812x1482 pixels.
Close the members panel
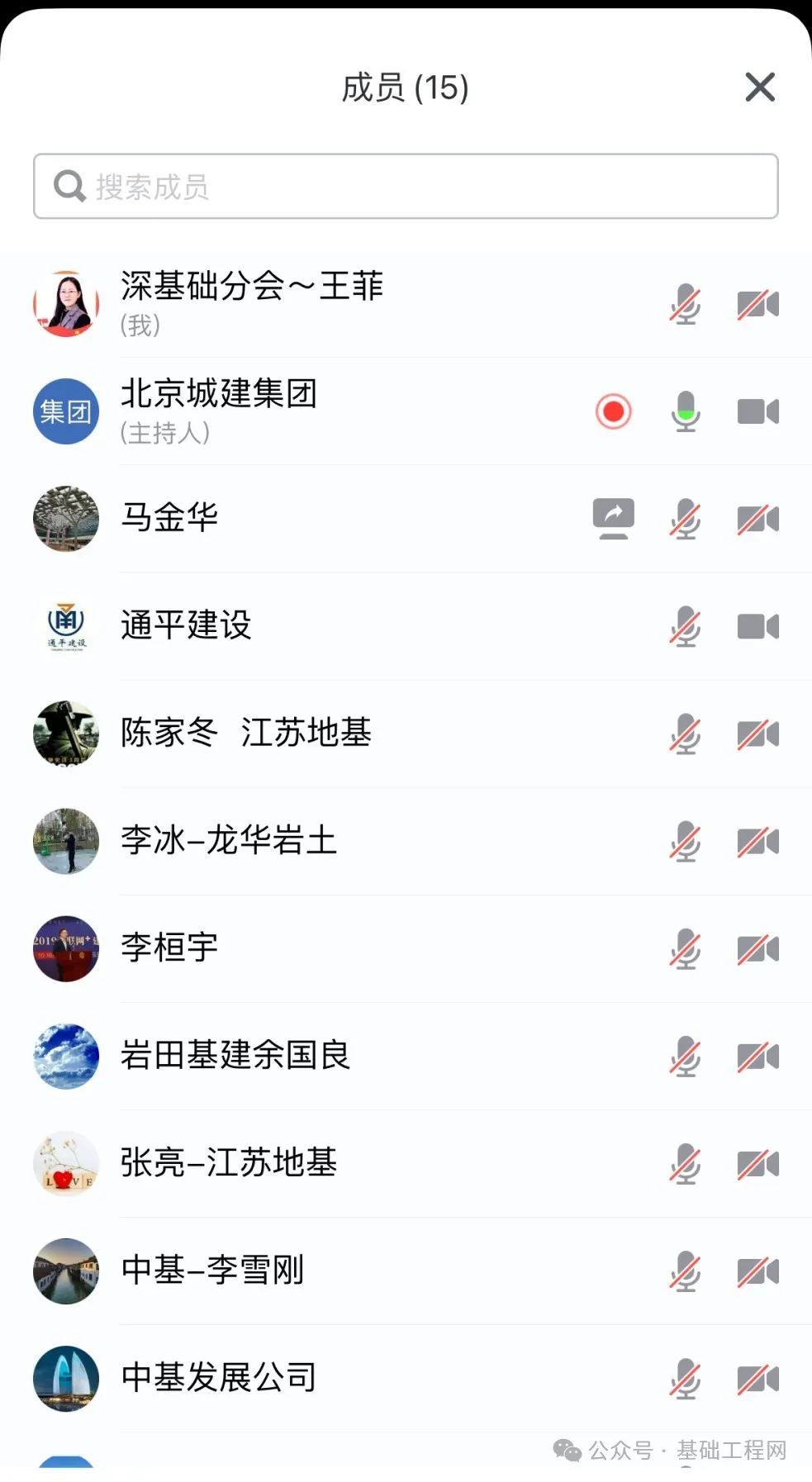759,88
